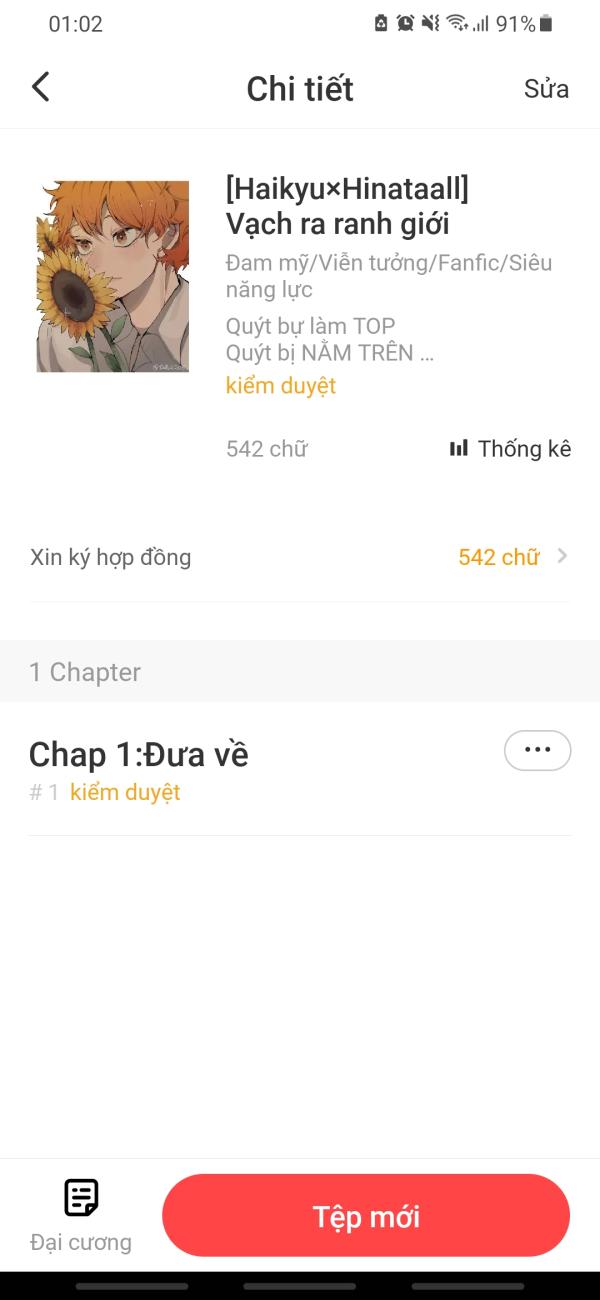The image size is (600, 1300).
Task: Tap Sửa to edit the story
Action: [546, 89]
